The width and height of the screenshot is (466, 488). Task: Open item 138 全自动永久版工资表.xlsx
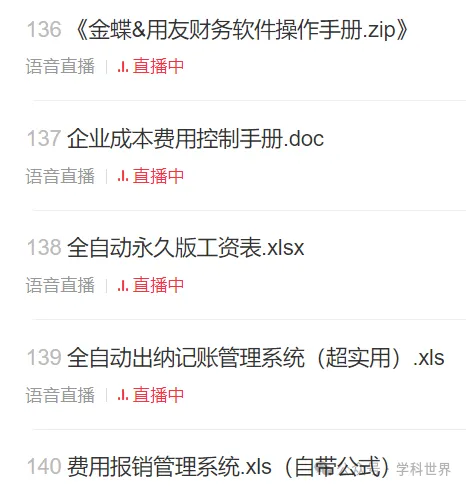tap(166, 248)
